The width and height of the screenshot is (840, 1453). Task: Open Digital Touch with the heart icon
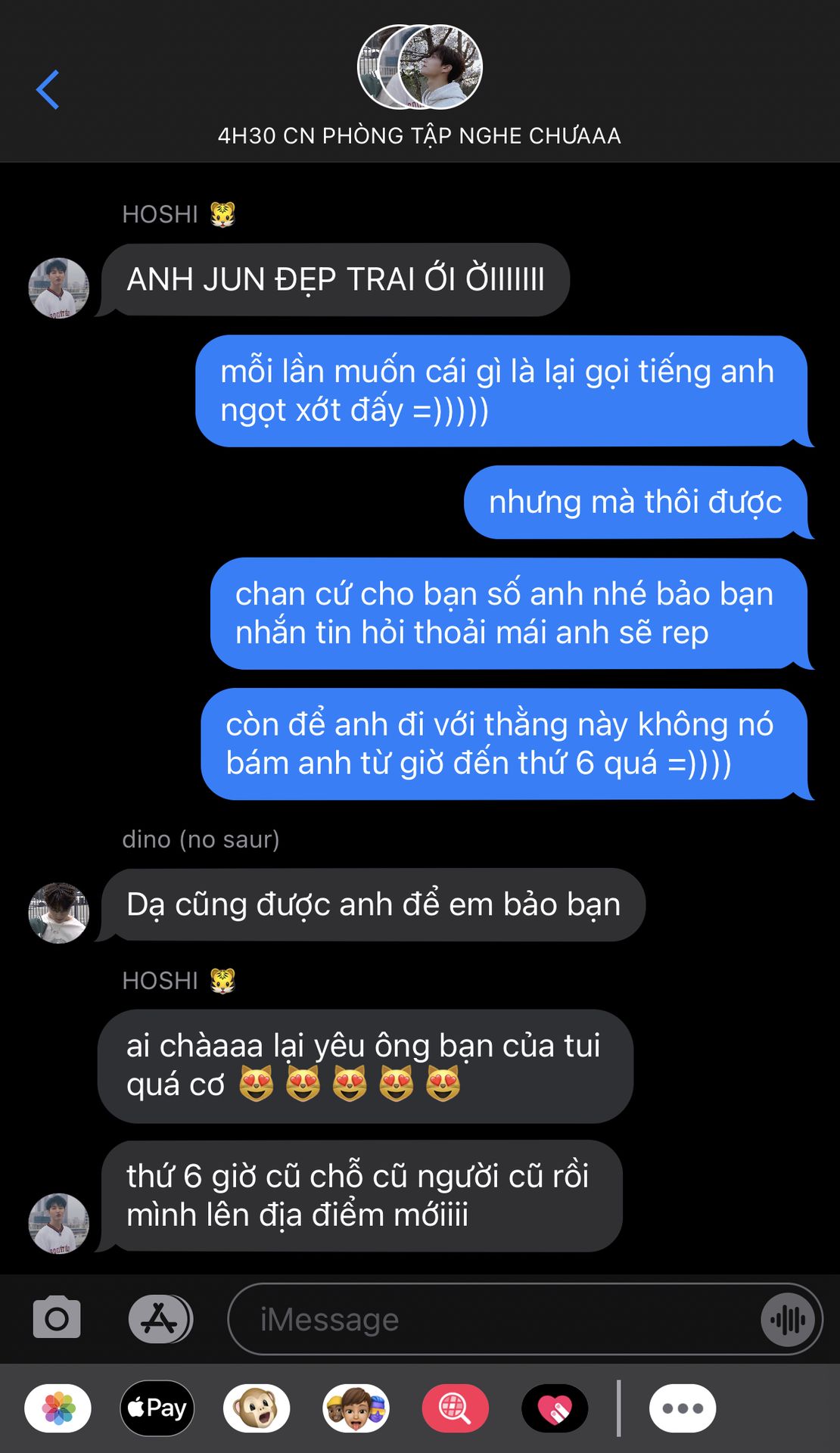[x=555, y=1408]
